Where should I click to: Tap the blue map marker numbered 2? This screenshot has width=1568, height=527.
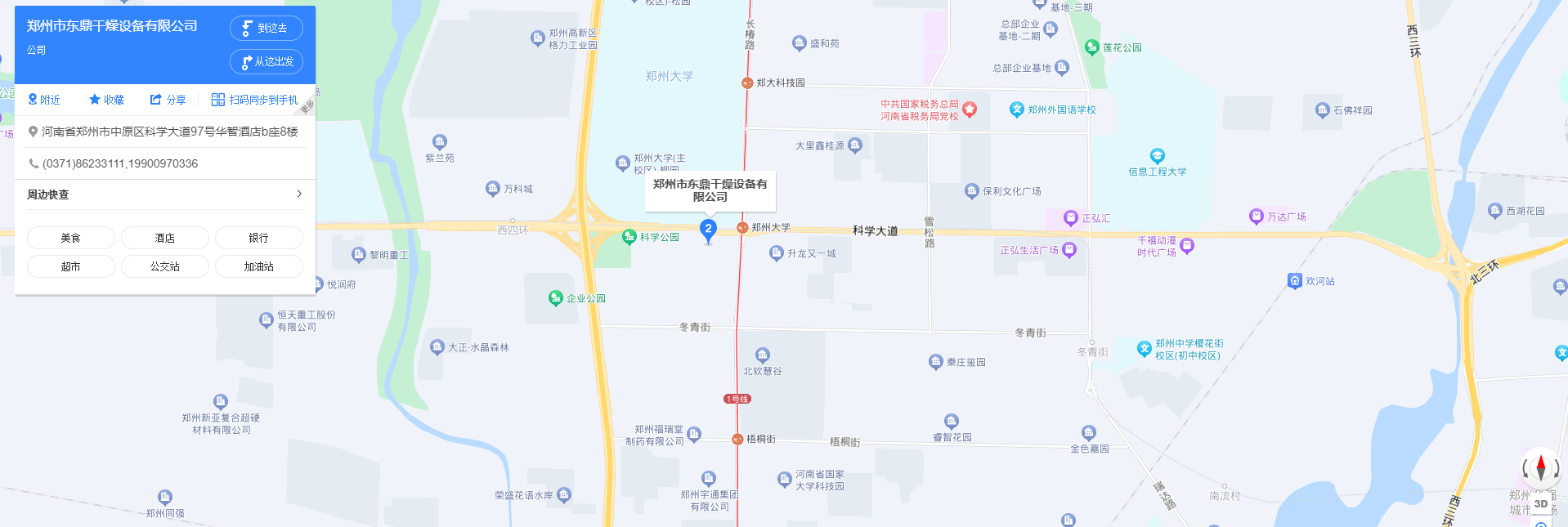pos(708,230)
